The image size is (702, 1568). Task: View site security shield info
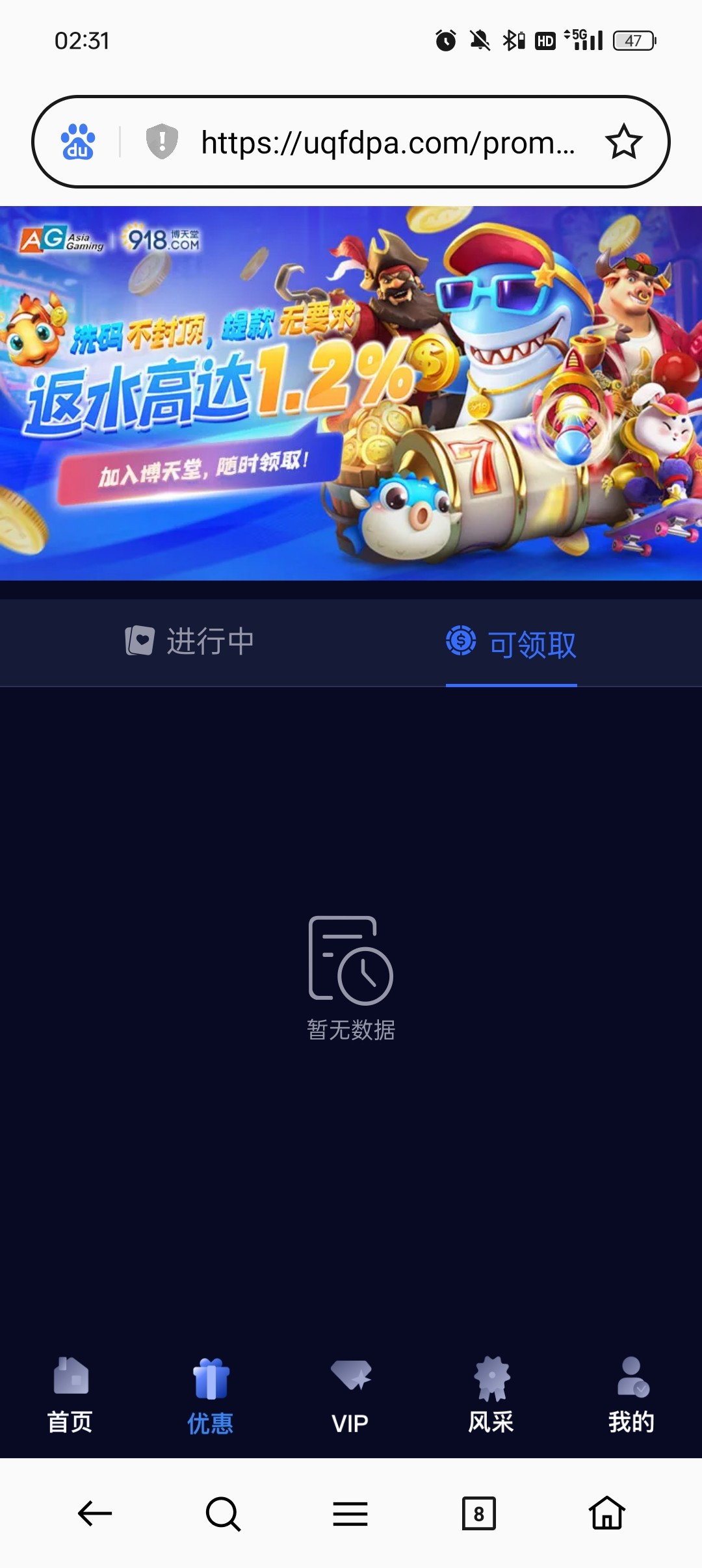[x=162, y=141]
